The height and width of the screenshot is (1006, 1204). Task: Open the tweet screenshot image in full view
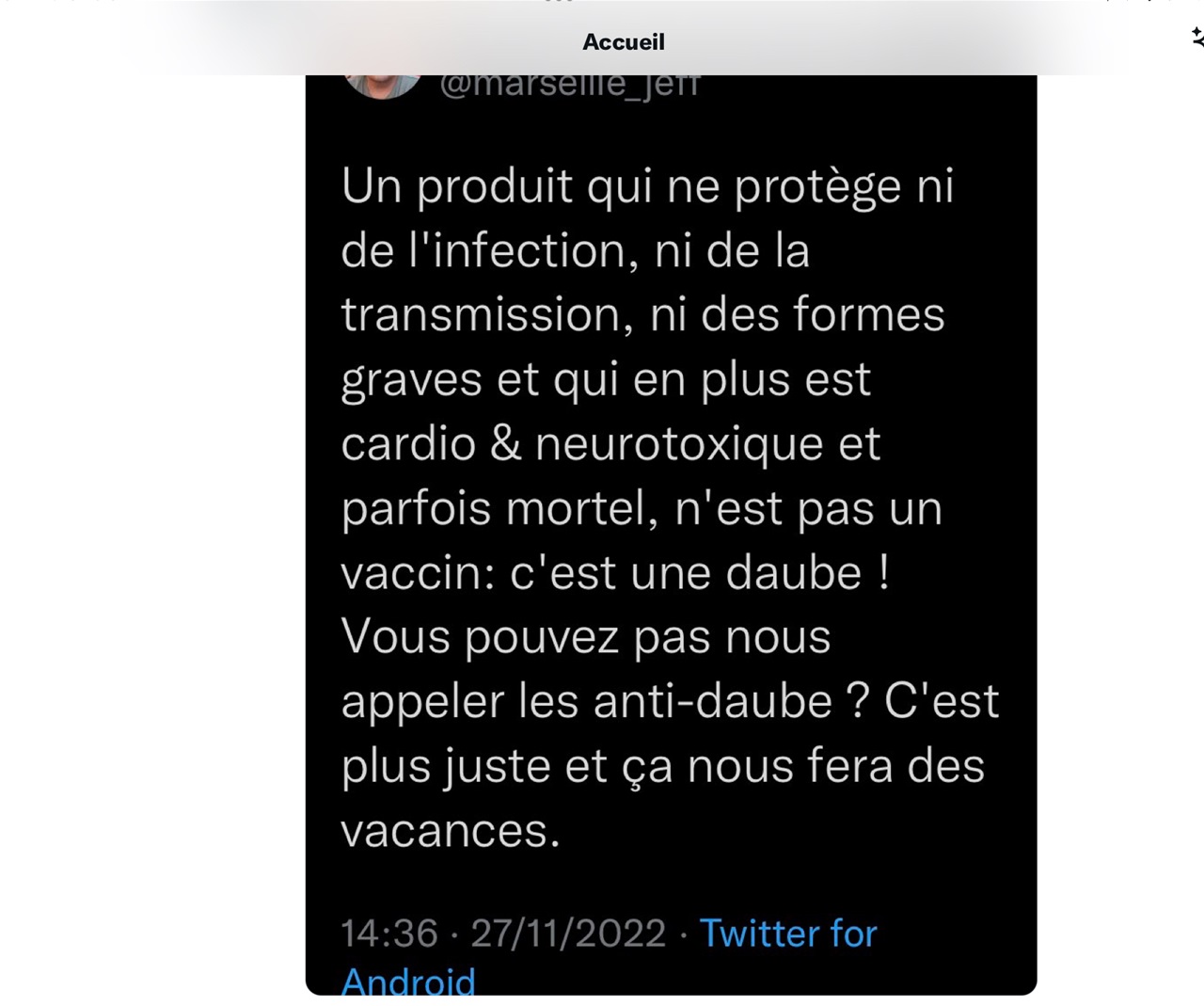pos(671,527)
